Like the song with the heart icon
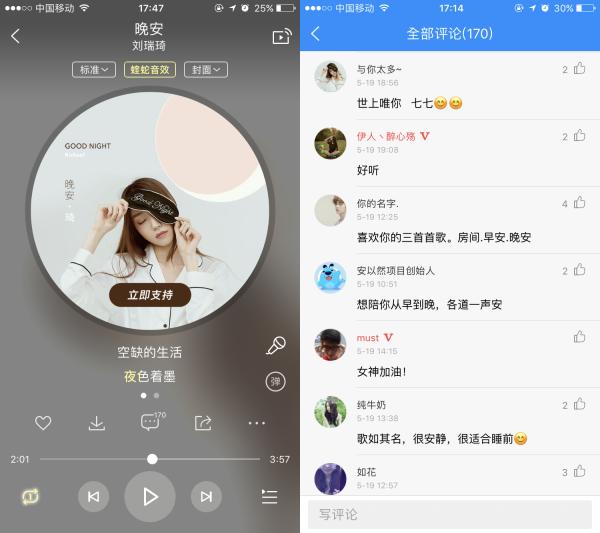This screenshot has width=600, height=533. click(43, 423)
